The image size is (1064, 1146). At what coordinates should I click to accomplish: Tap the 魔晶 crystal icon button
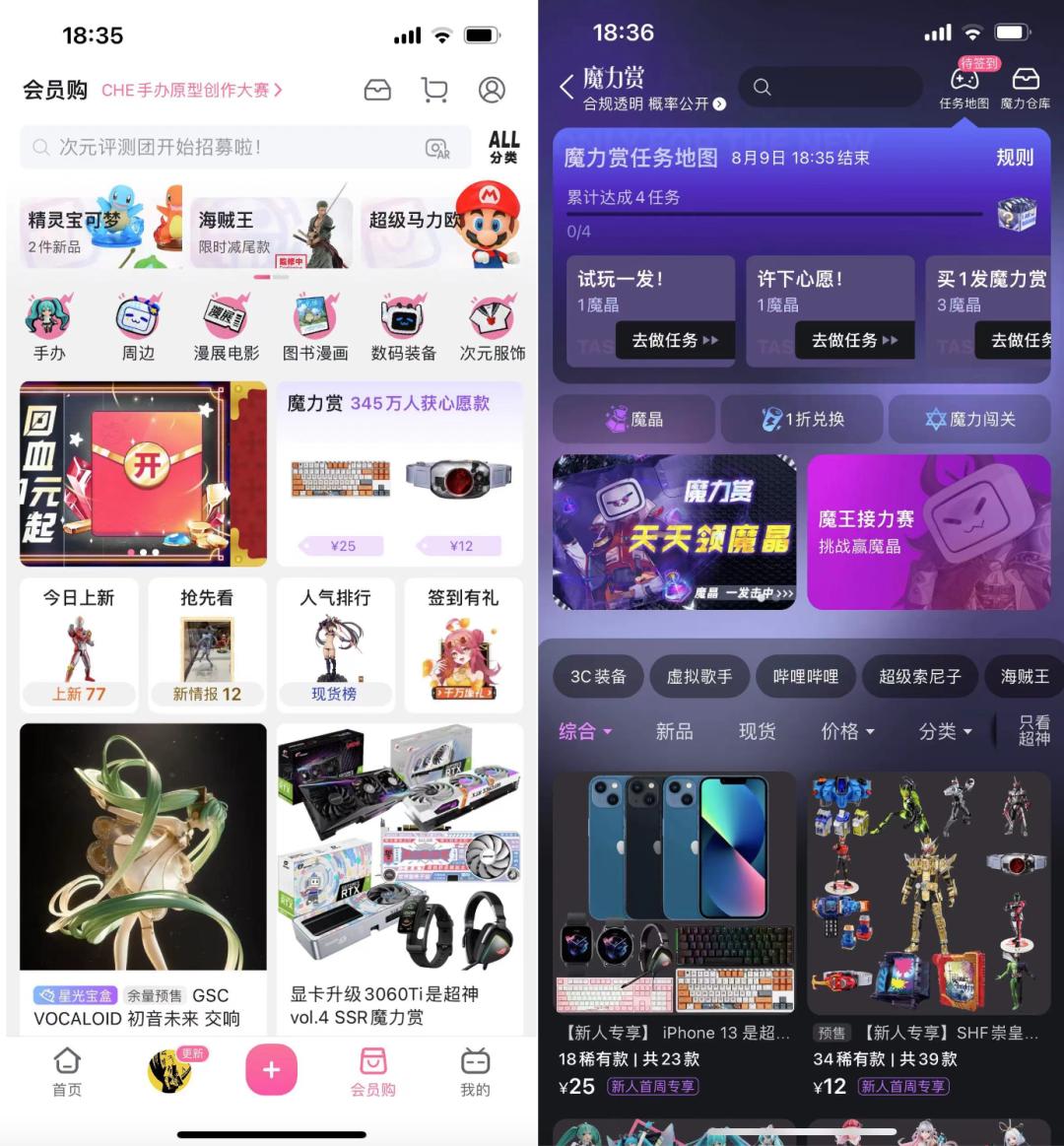[x=633, y=419]
